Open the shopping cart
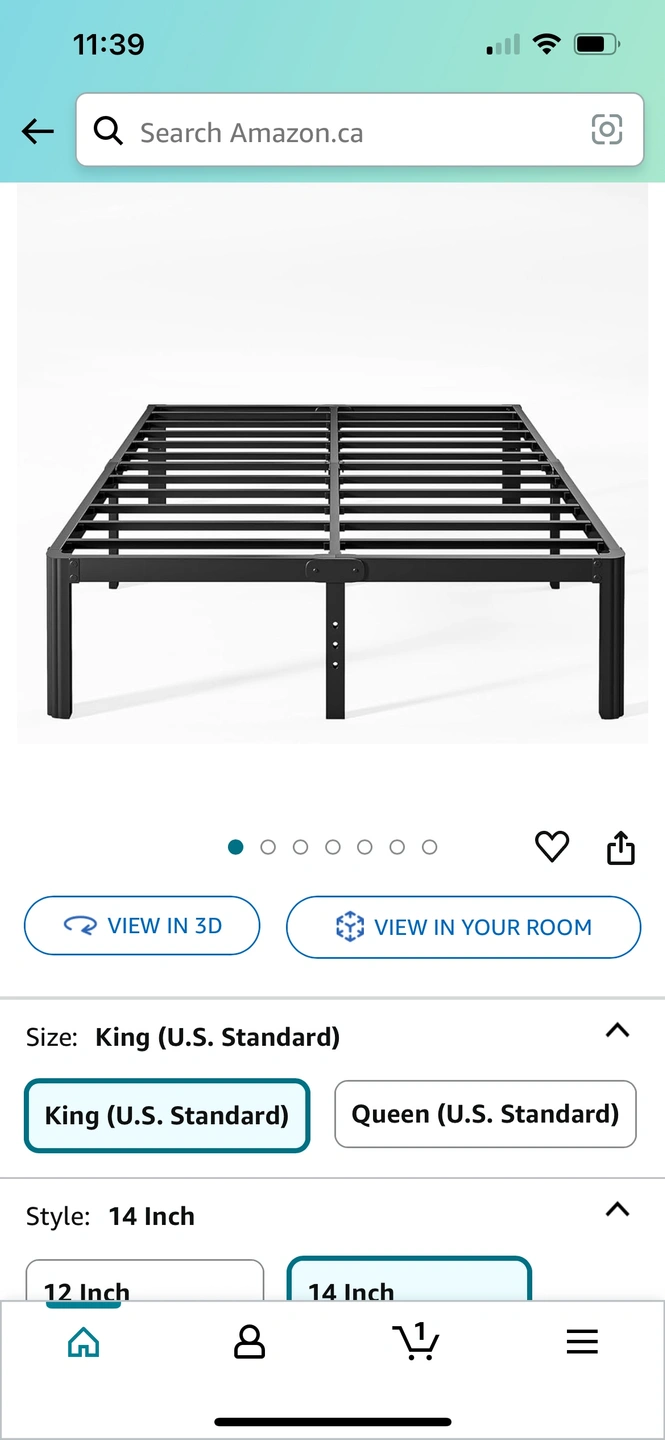Screen dimensions: 665x1440 [x=416, y=1342]
